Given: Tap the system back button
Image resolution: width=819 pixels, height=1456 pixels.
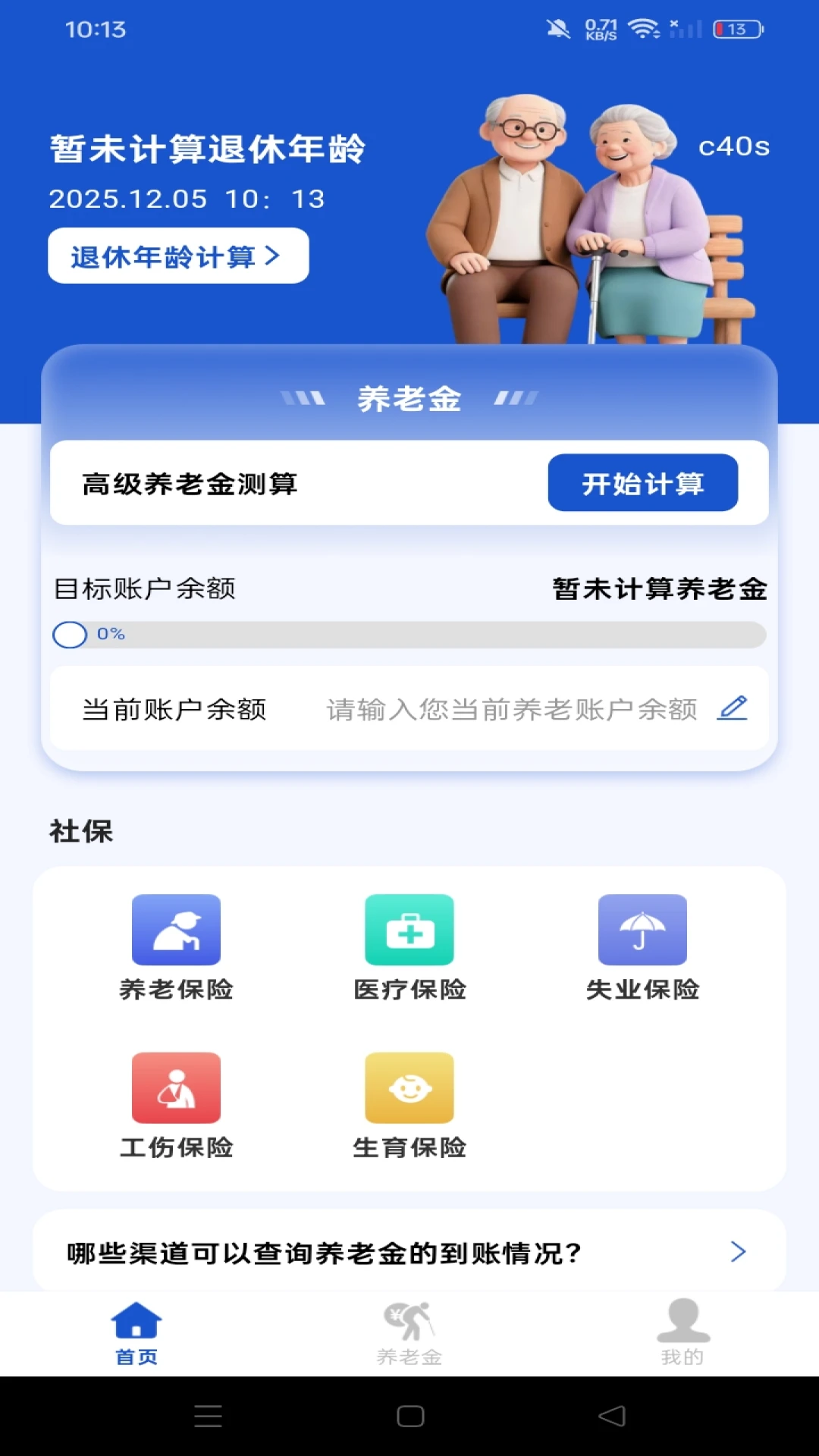Looking at the screenshot, I should (612, 1416).
